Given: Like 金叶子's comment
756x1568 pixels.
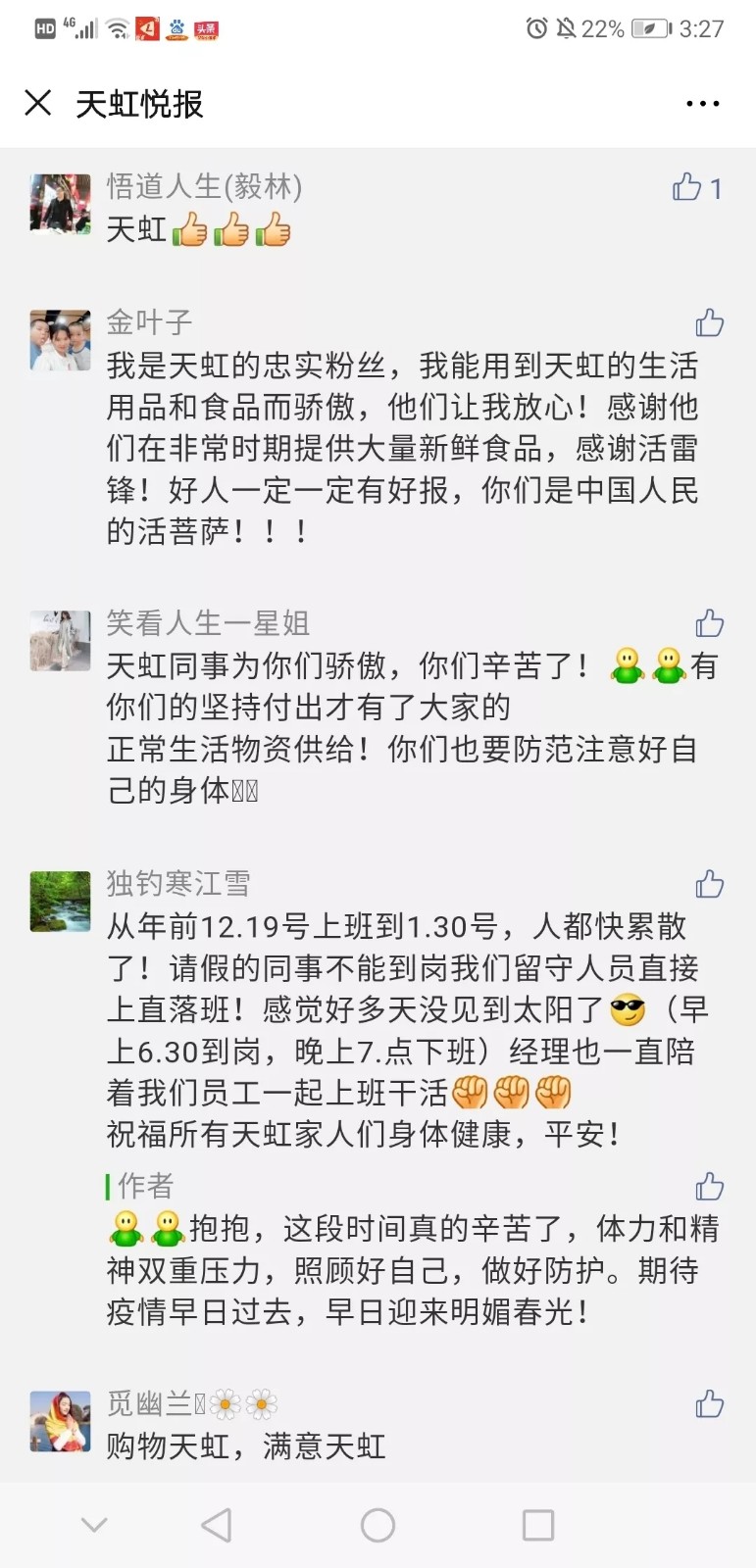Looking at the screenshot, I should (x=709, y=322).
